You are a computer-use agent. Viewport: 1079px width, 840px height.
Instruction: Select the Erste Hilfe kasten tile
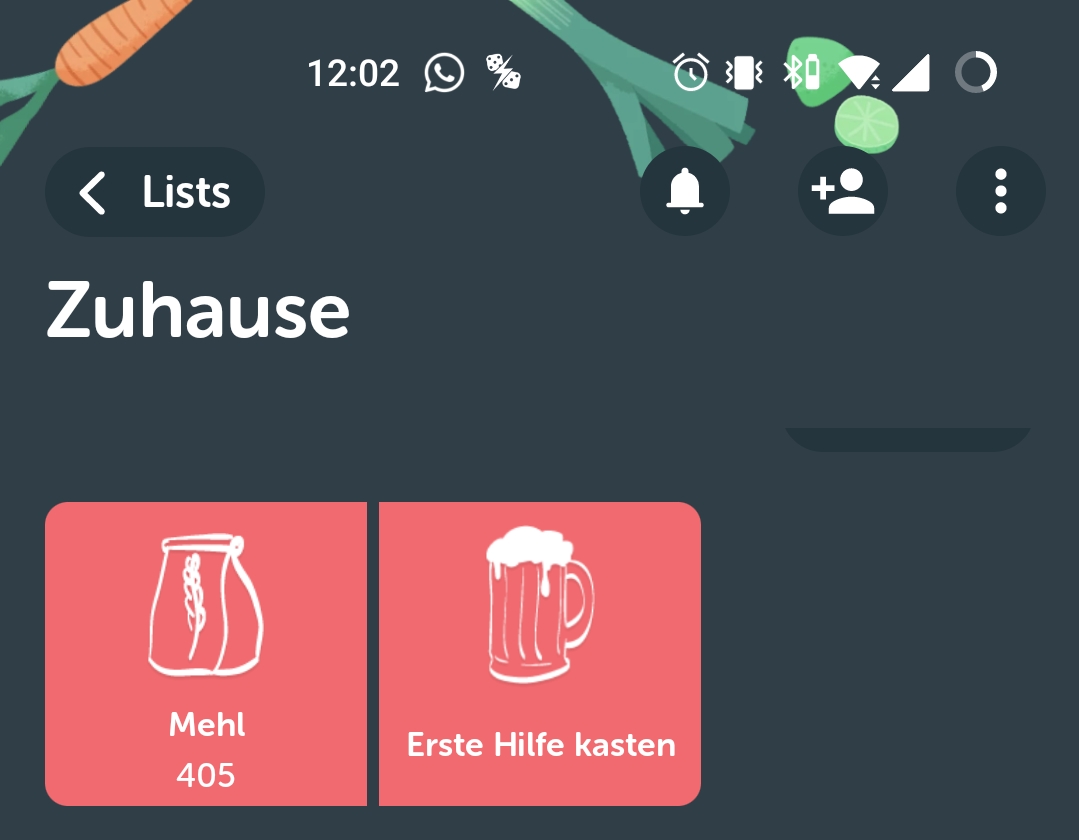[x=540, y=654]
